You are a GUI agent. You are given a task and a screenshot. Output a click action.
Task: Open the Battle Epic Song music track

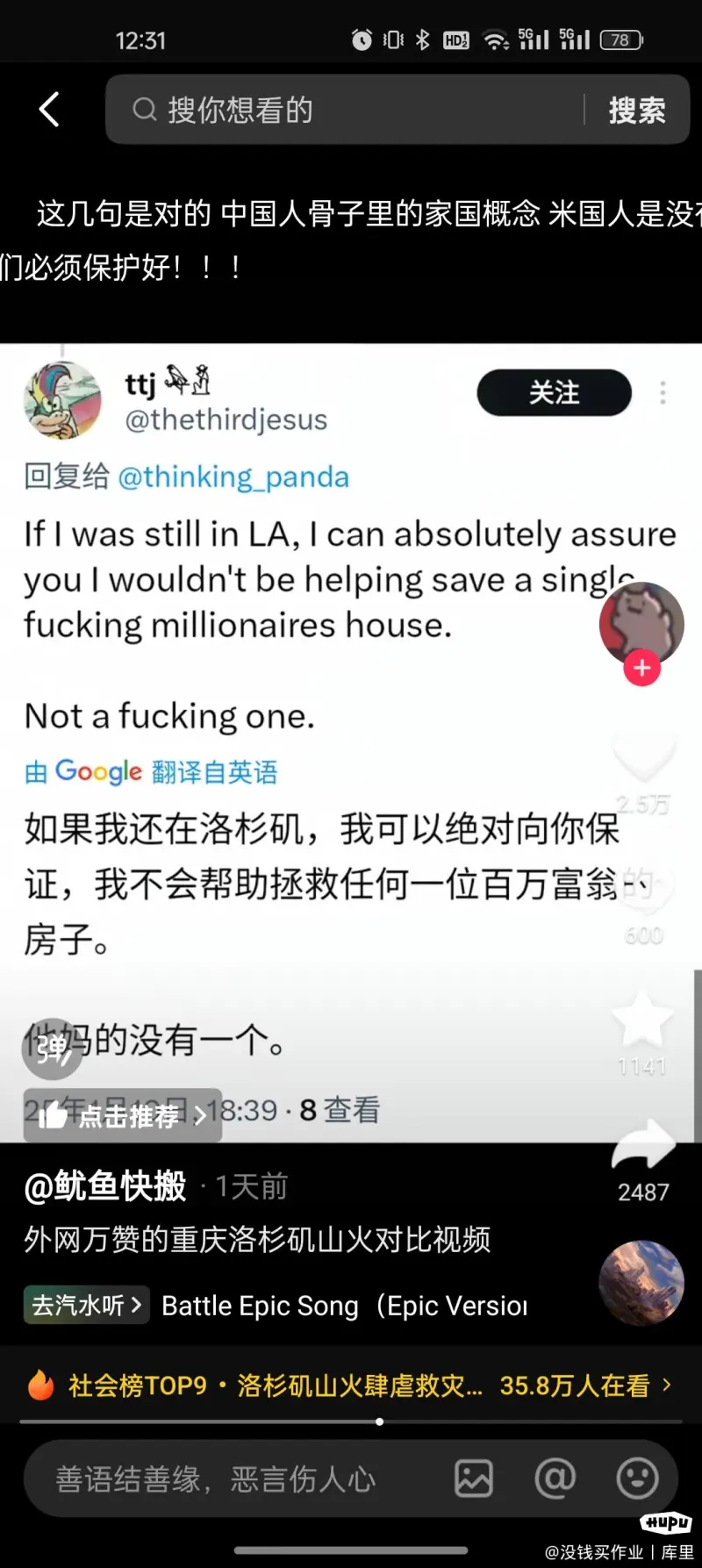click(x=344, y=1306)
